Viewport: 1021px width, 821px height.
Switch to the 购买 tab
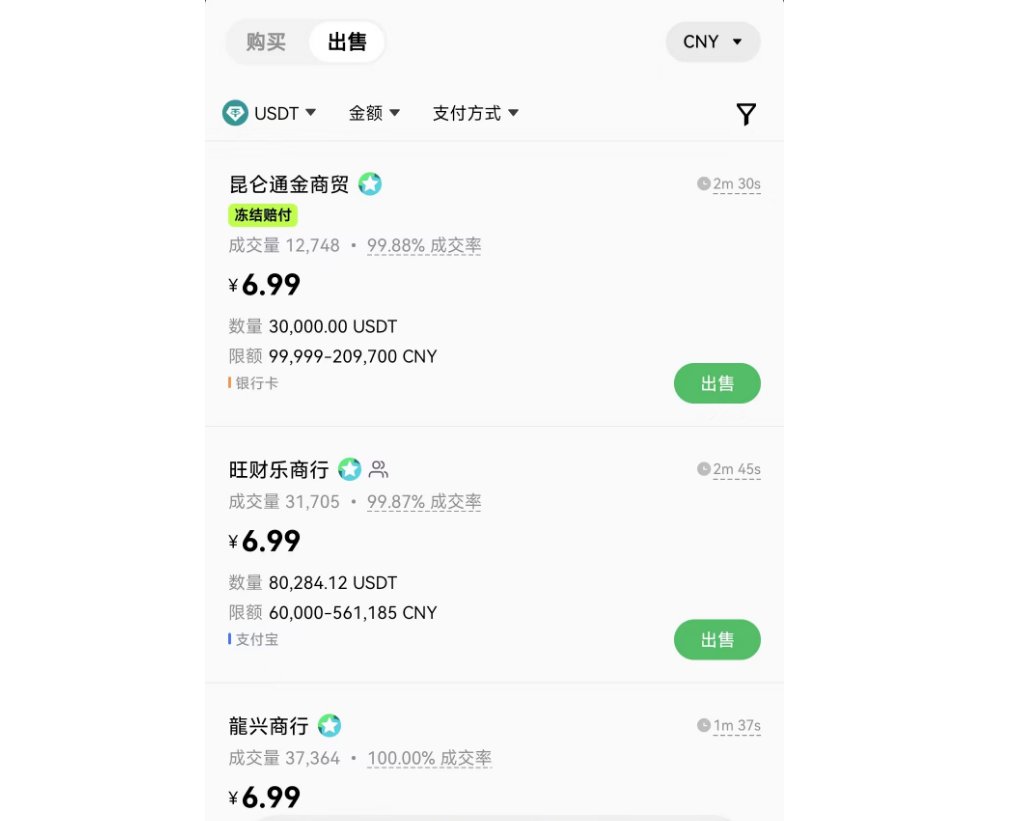(x=266, y=42)
